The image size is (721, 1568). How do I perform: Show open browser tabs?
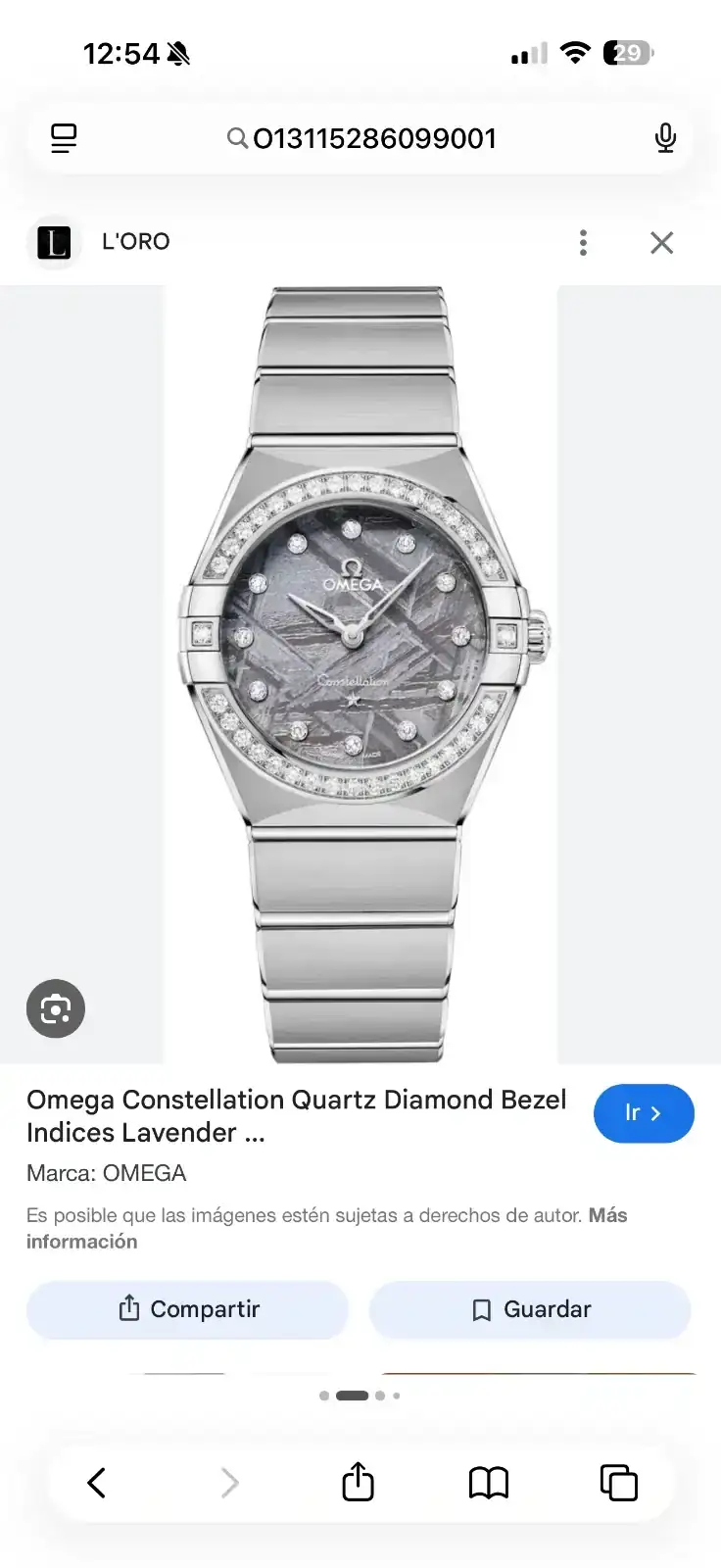[619, 1483]
